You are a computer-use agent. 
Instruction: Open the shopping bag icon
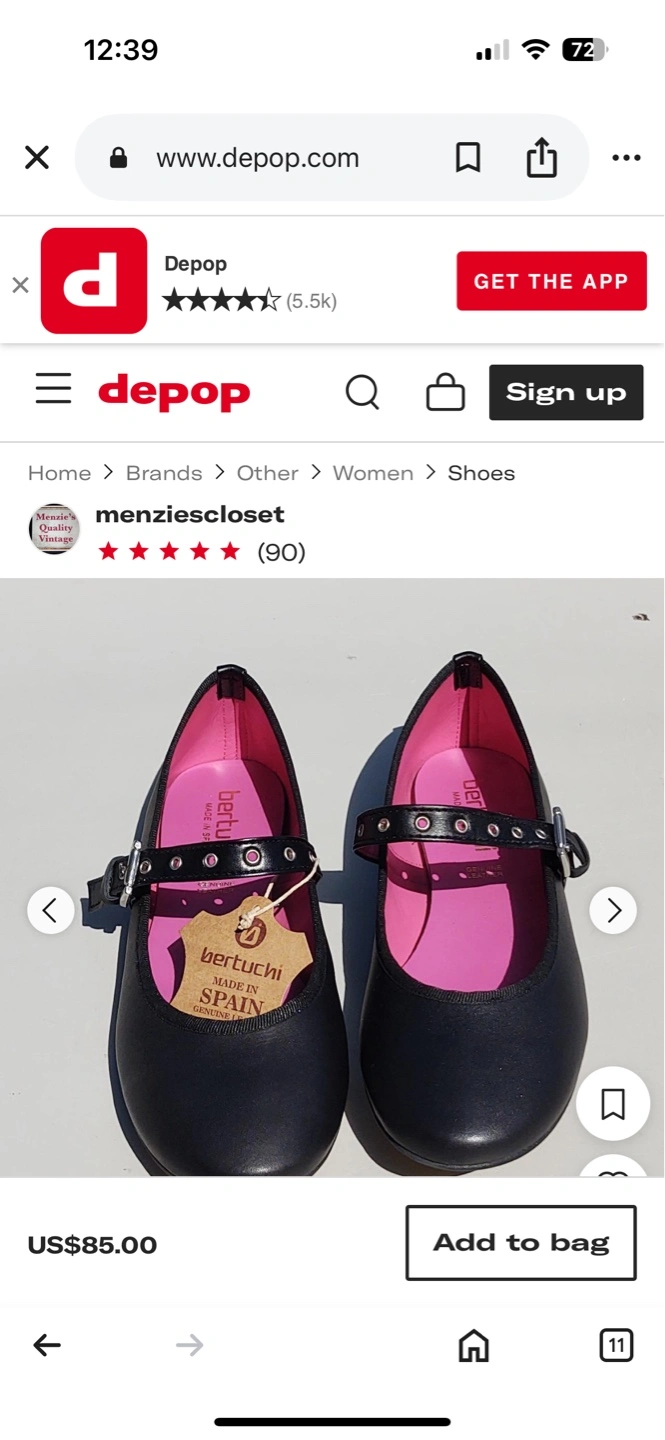(445, 392)
